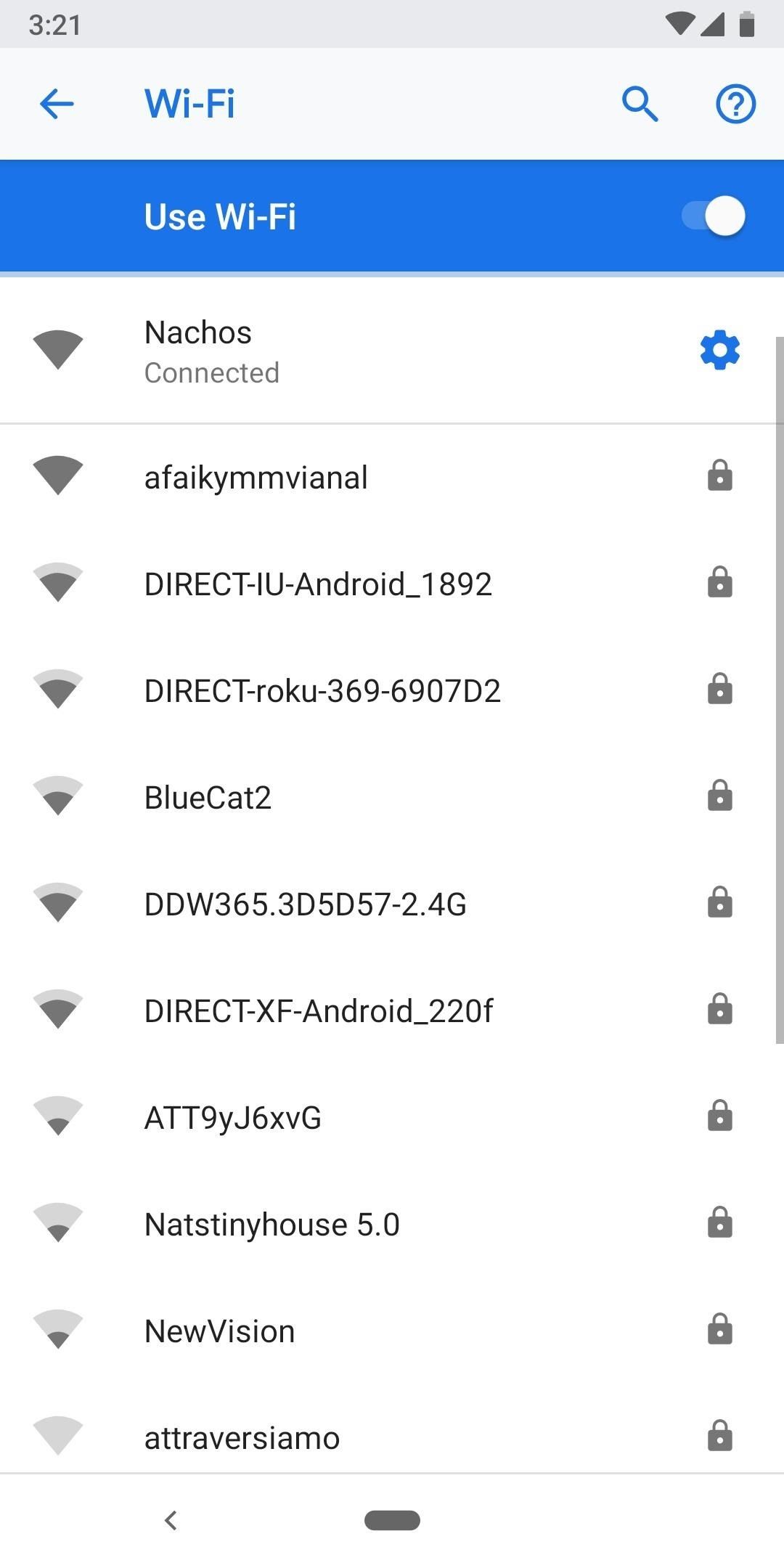
Task: Tap the signal icon beside attraversiamo
Action: [x=58, y=1436]
